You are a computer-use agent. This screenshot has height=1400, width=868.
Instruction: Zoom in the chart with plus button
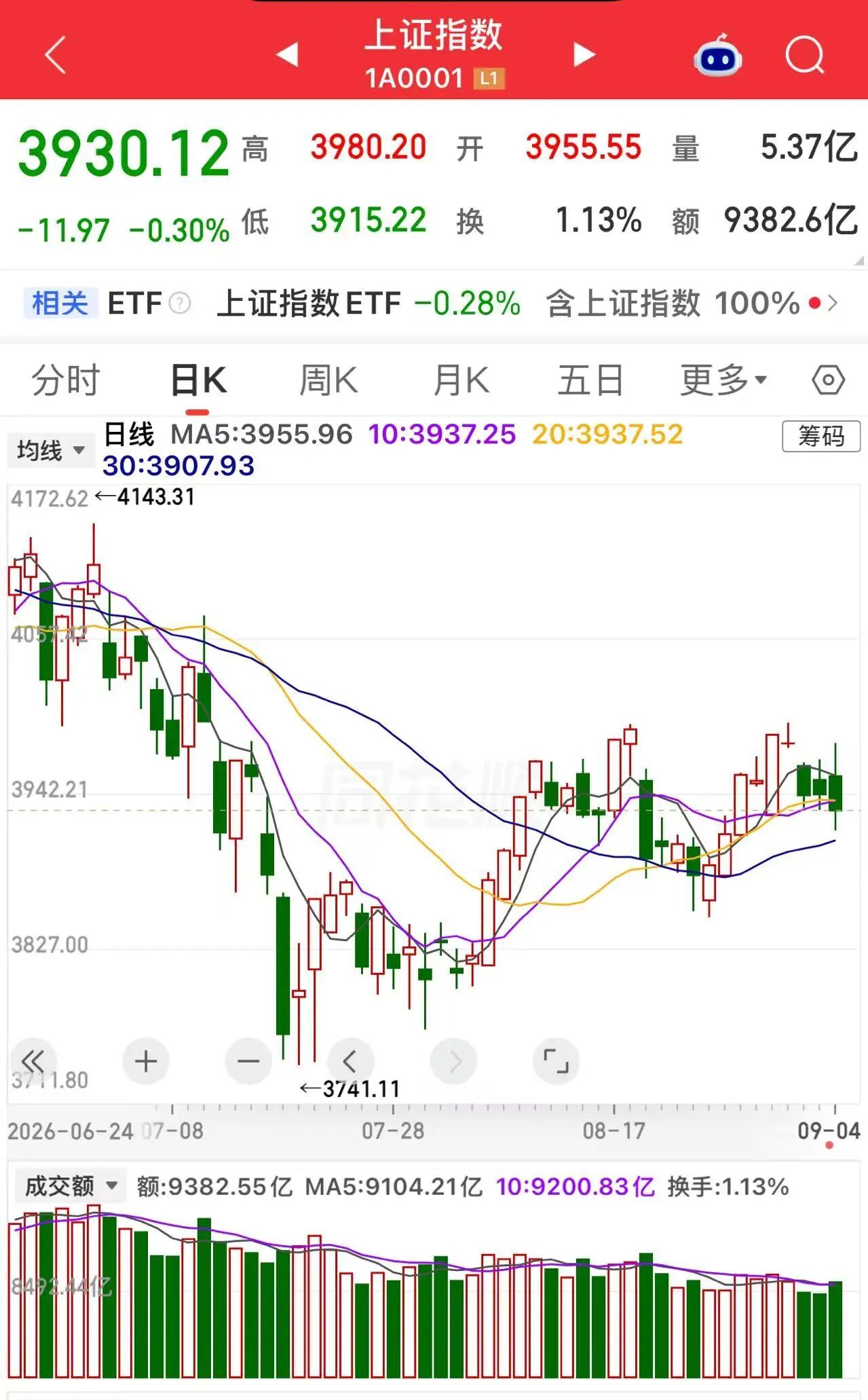coord(145,1061)
